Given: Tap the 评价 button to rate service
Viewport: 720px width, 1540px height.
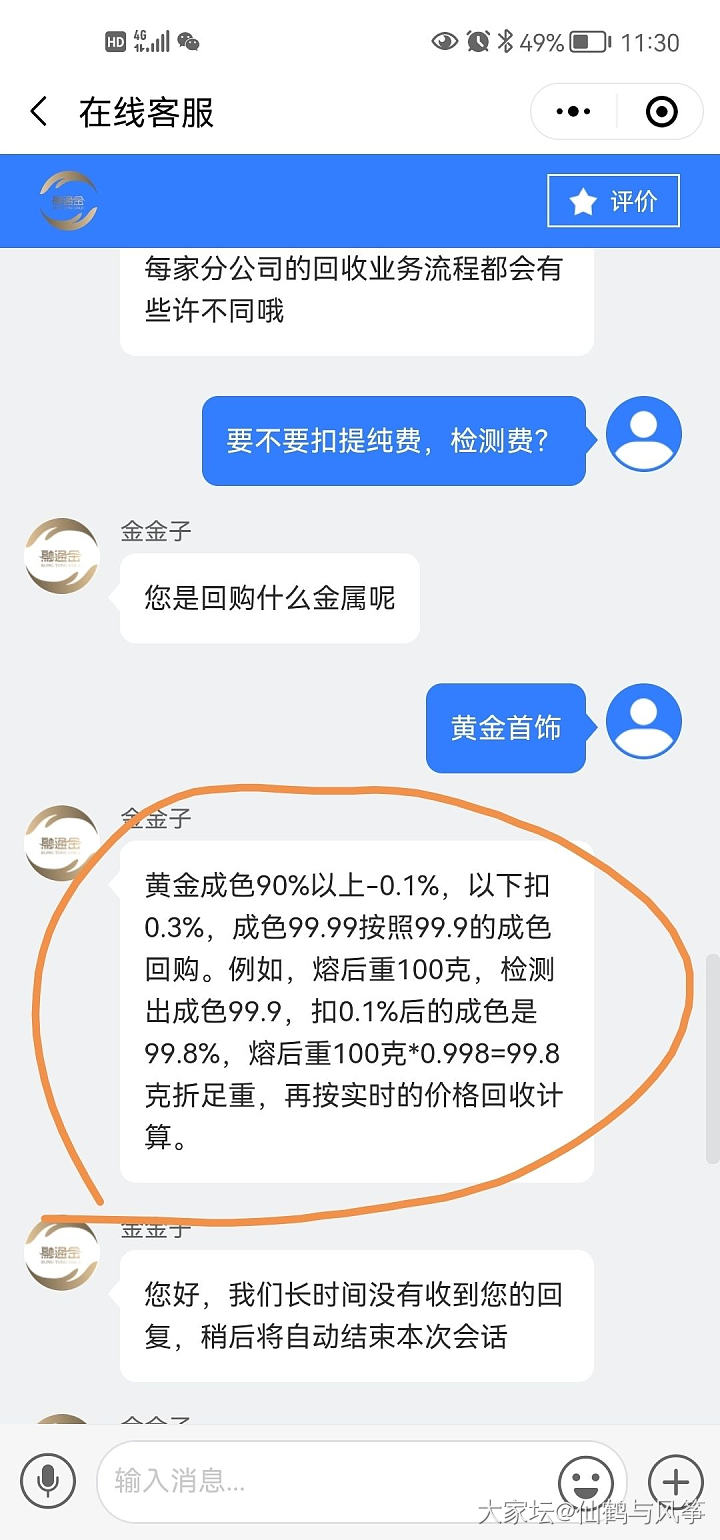Looking at the screenshot, I should coord(613,201).
